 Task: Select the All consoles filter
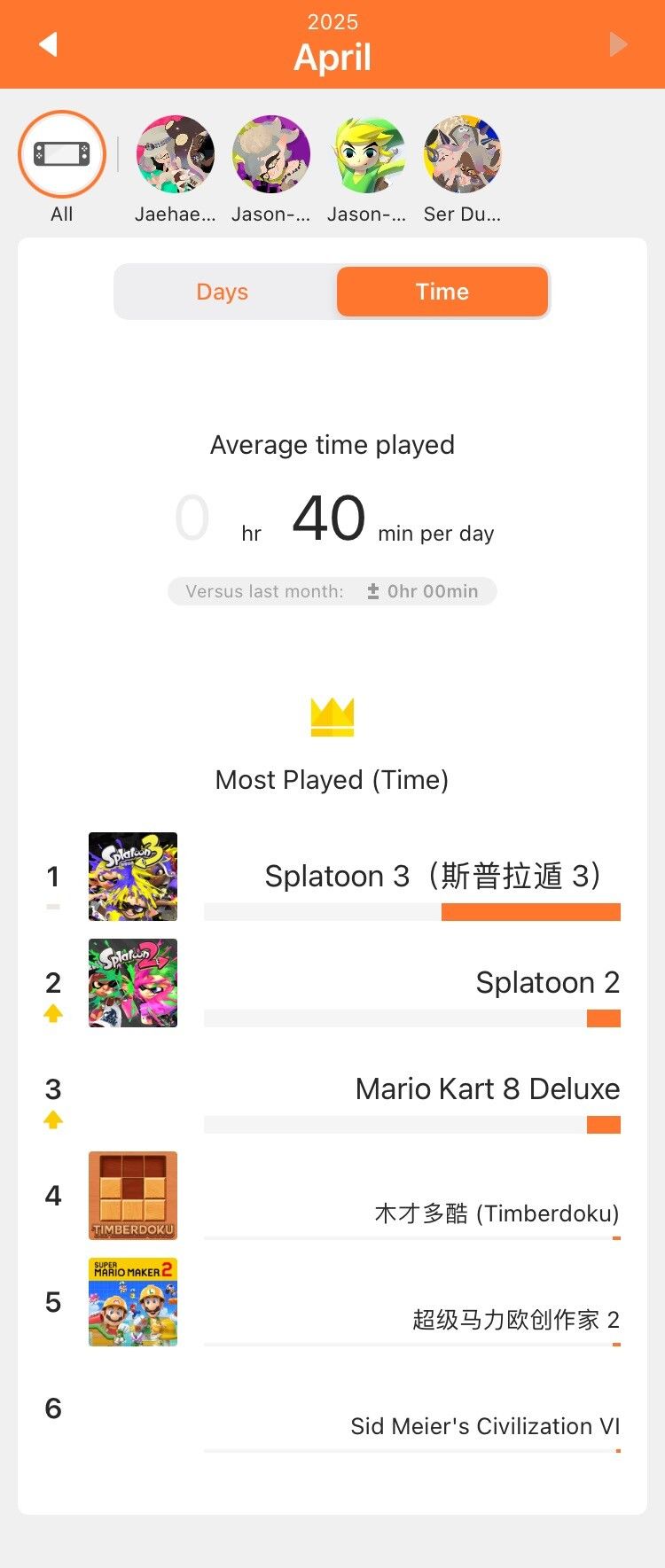(x=62, y=155)
